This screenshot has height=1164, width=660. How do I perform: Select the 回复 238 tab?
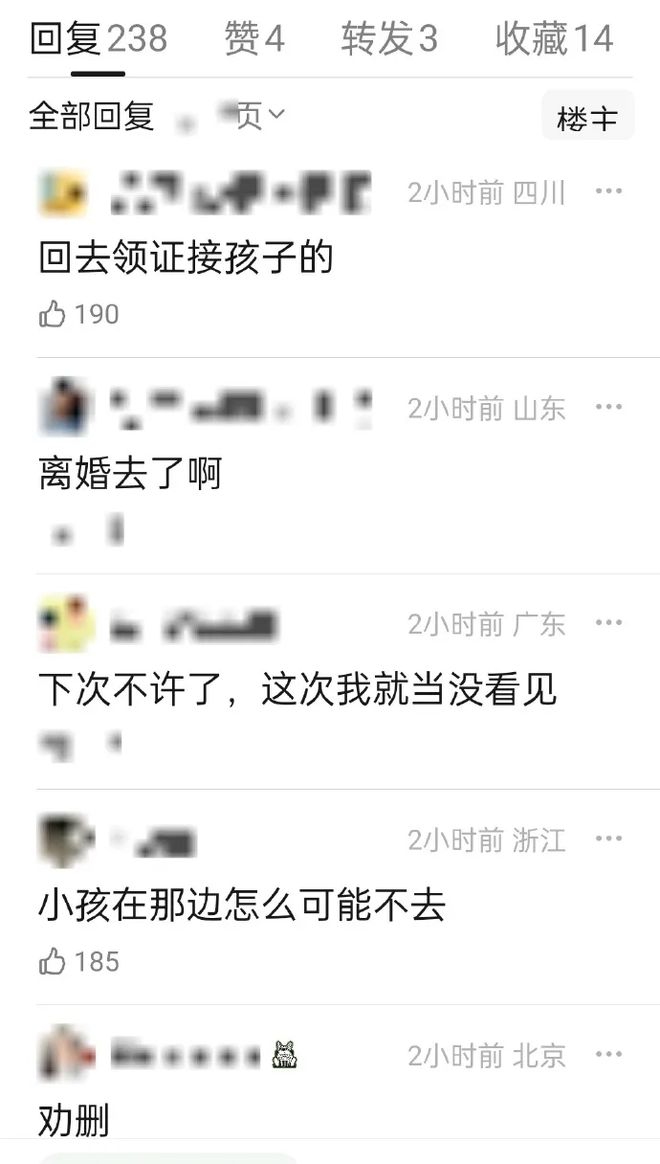(98, 39)
